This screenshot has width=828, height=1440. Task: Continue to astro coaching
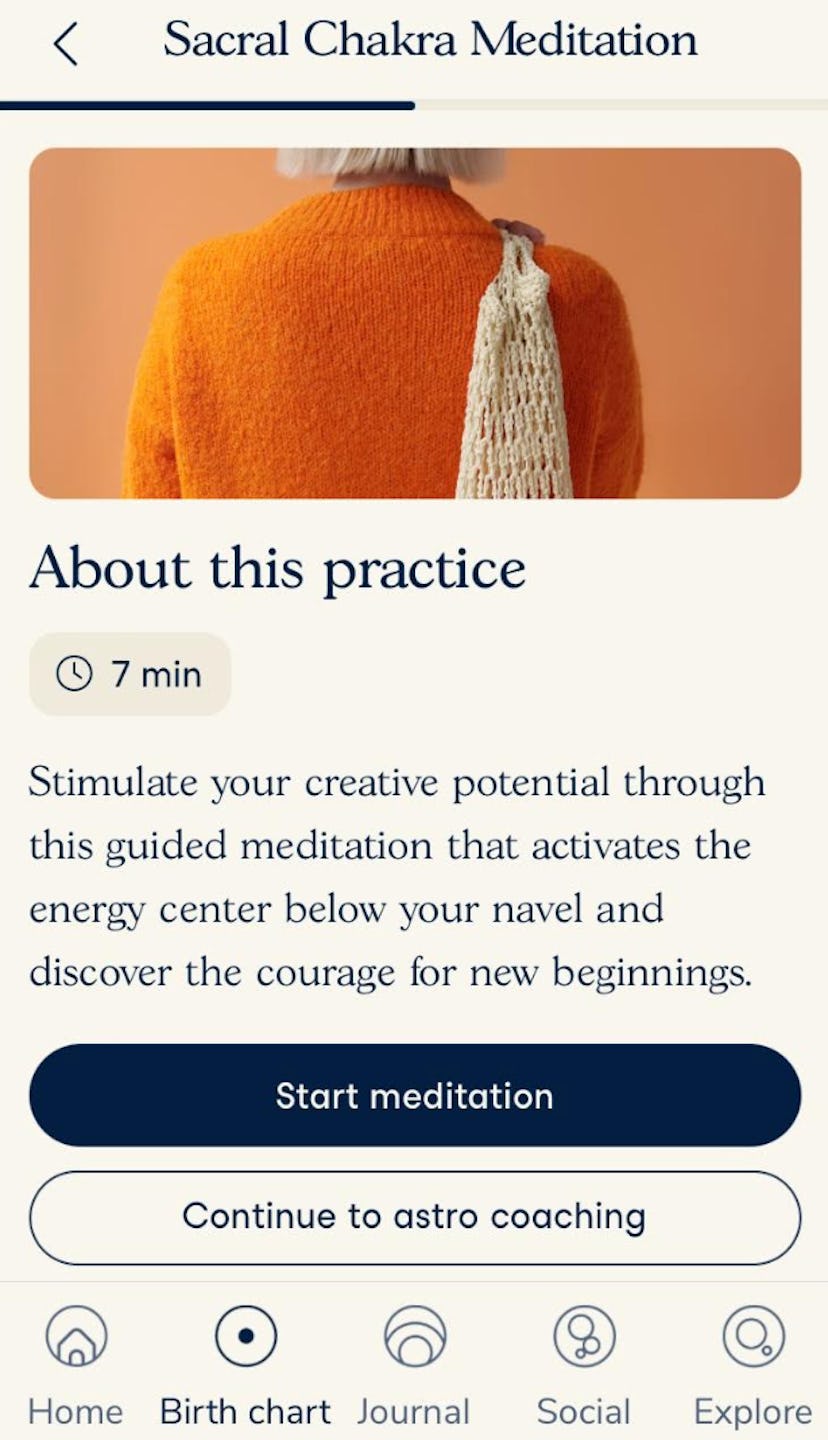click(414, 1217)
